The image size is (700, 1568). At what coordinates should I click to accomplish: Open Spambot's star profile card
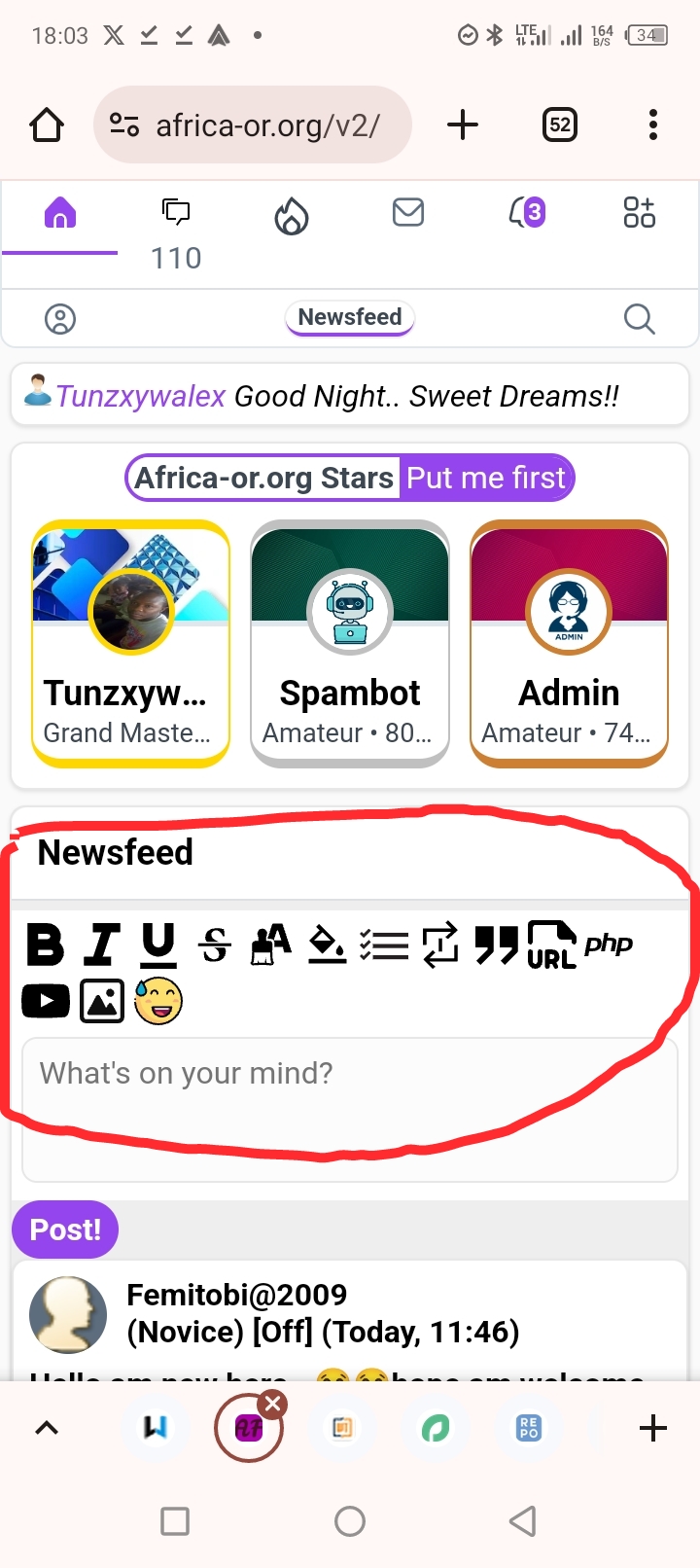tap(350, 644)
